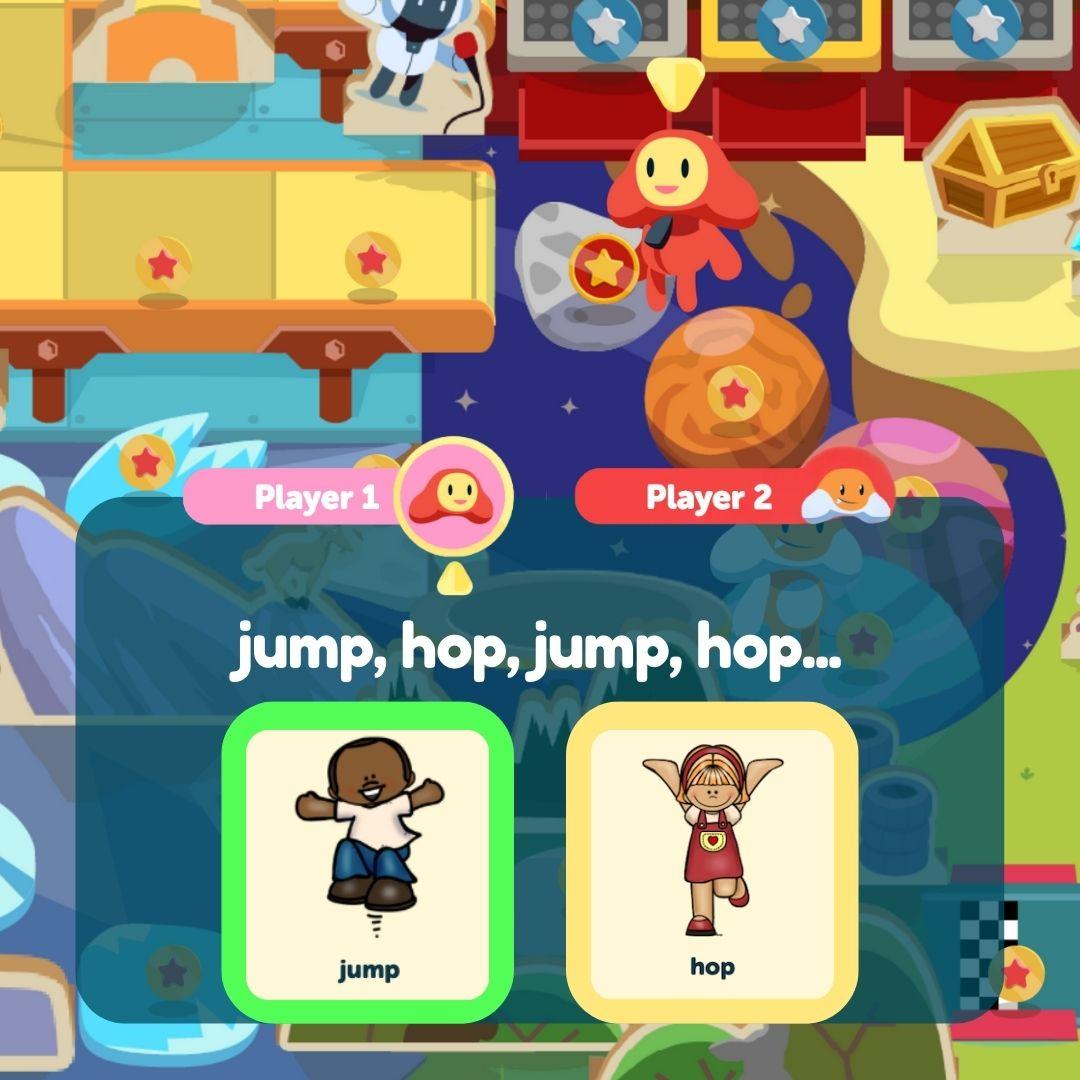Select the jump answer card

coord(367,862)
